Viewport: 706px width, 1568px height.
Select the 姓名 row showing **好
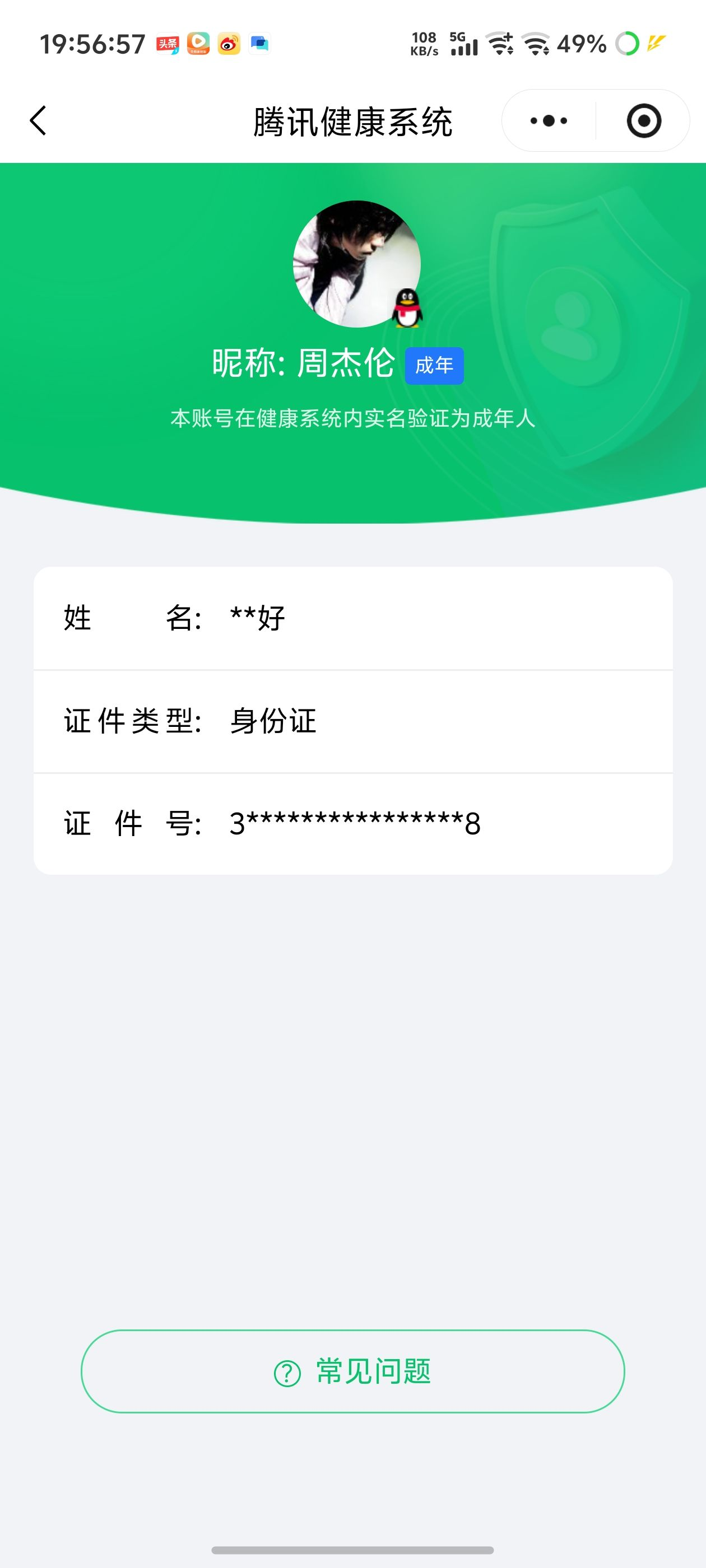point(352,618)
